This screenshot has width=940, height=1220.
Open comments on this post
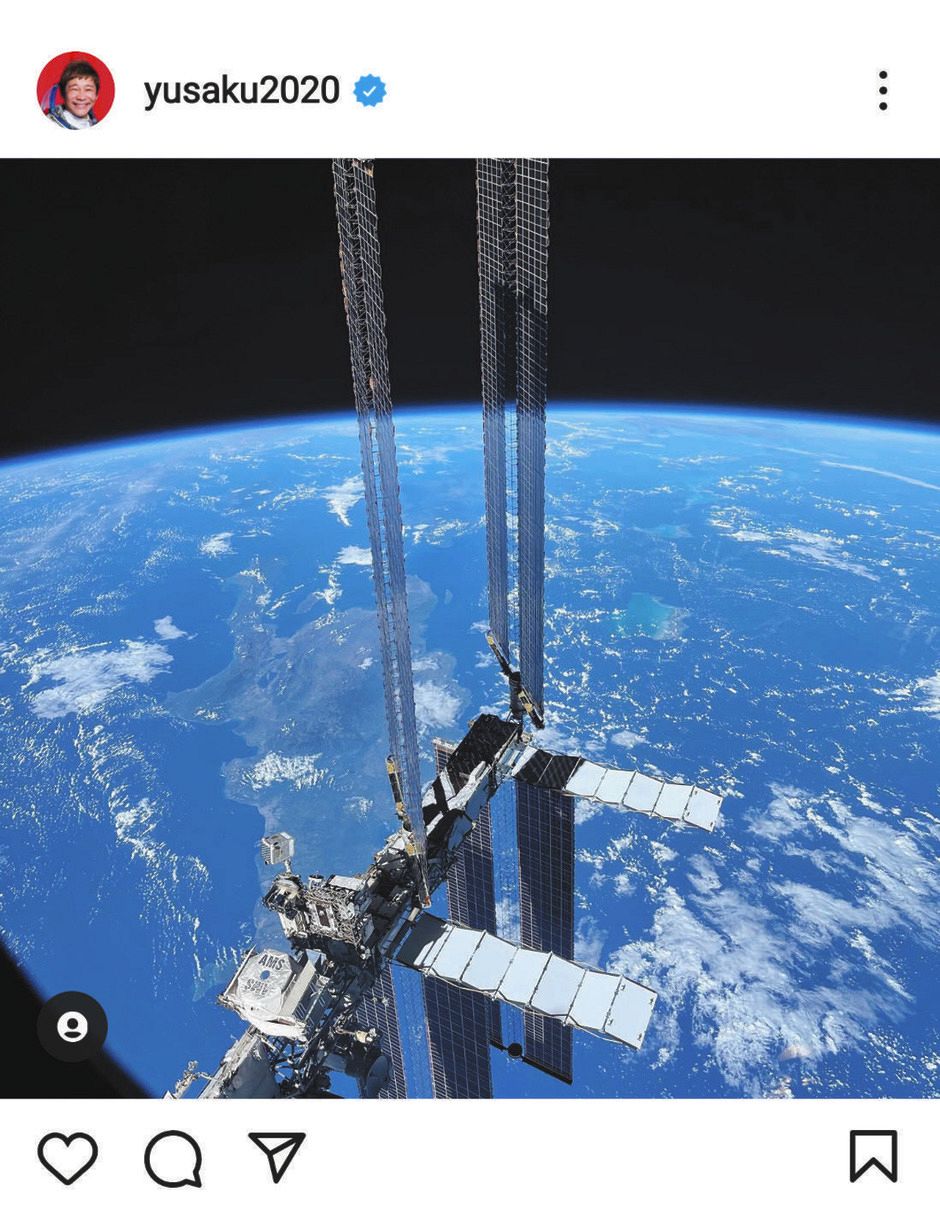173,1159
